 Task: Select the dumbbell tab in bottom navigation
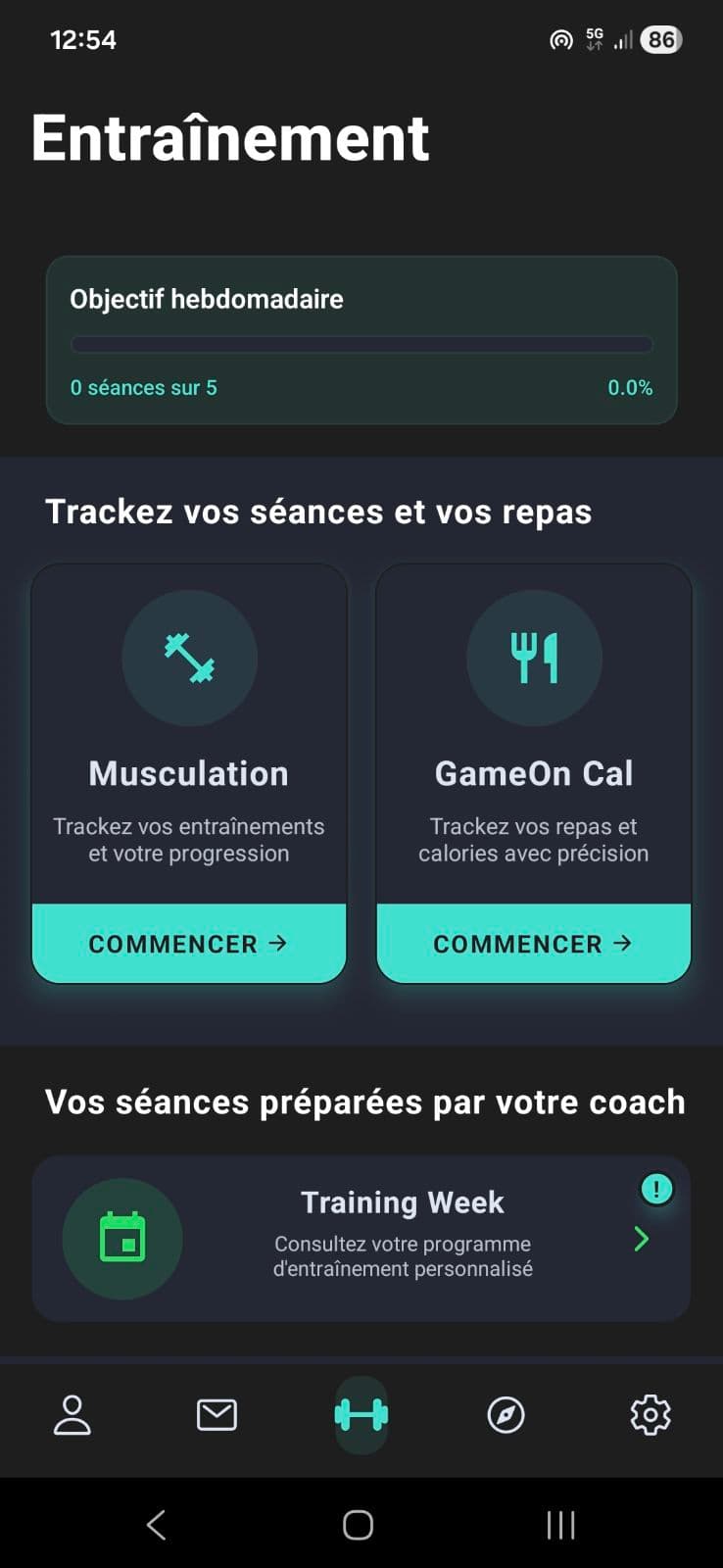(361, 1415)
